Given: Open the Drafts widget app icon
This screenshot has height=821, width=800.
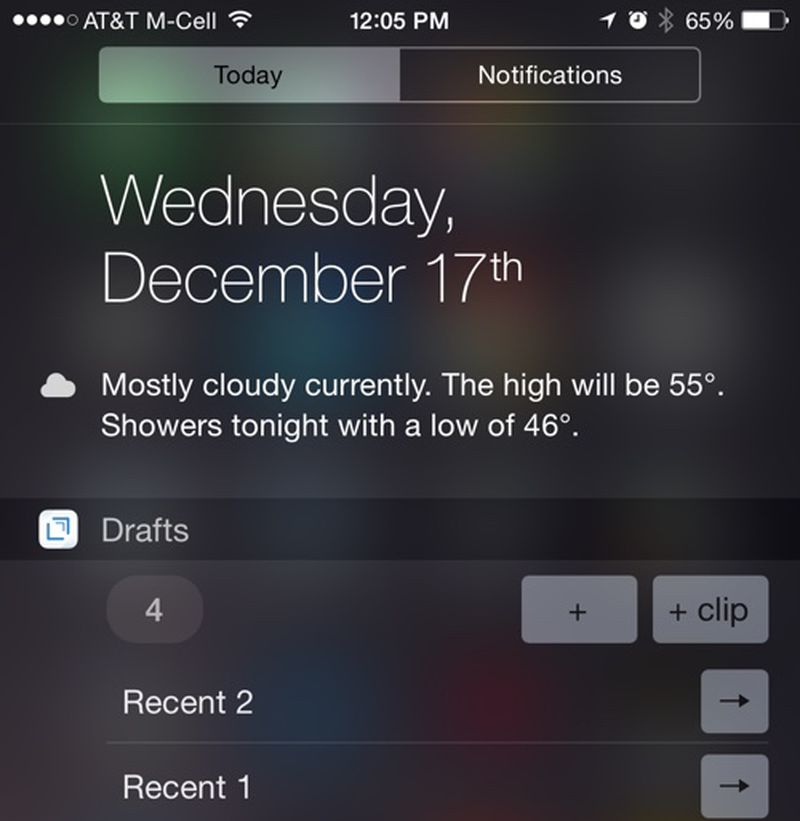Looking at the screenshot, I should (x=60, y=530).
